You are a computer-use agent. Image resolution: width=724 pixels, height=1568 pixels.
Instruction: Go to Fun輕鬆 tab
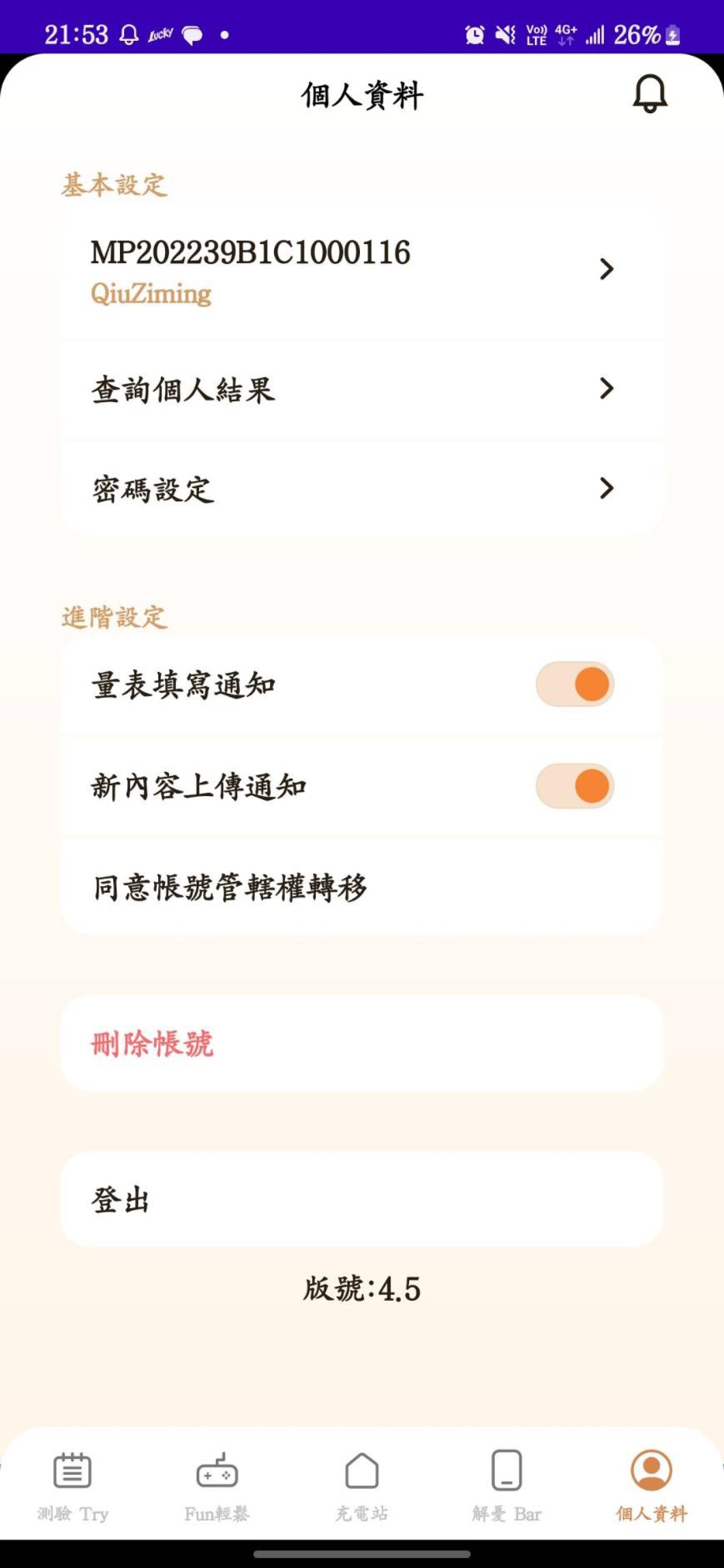click(217, 1485)
